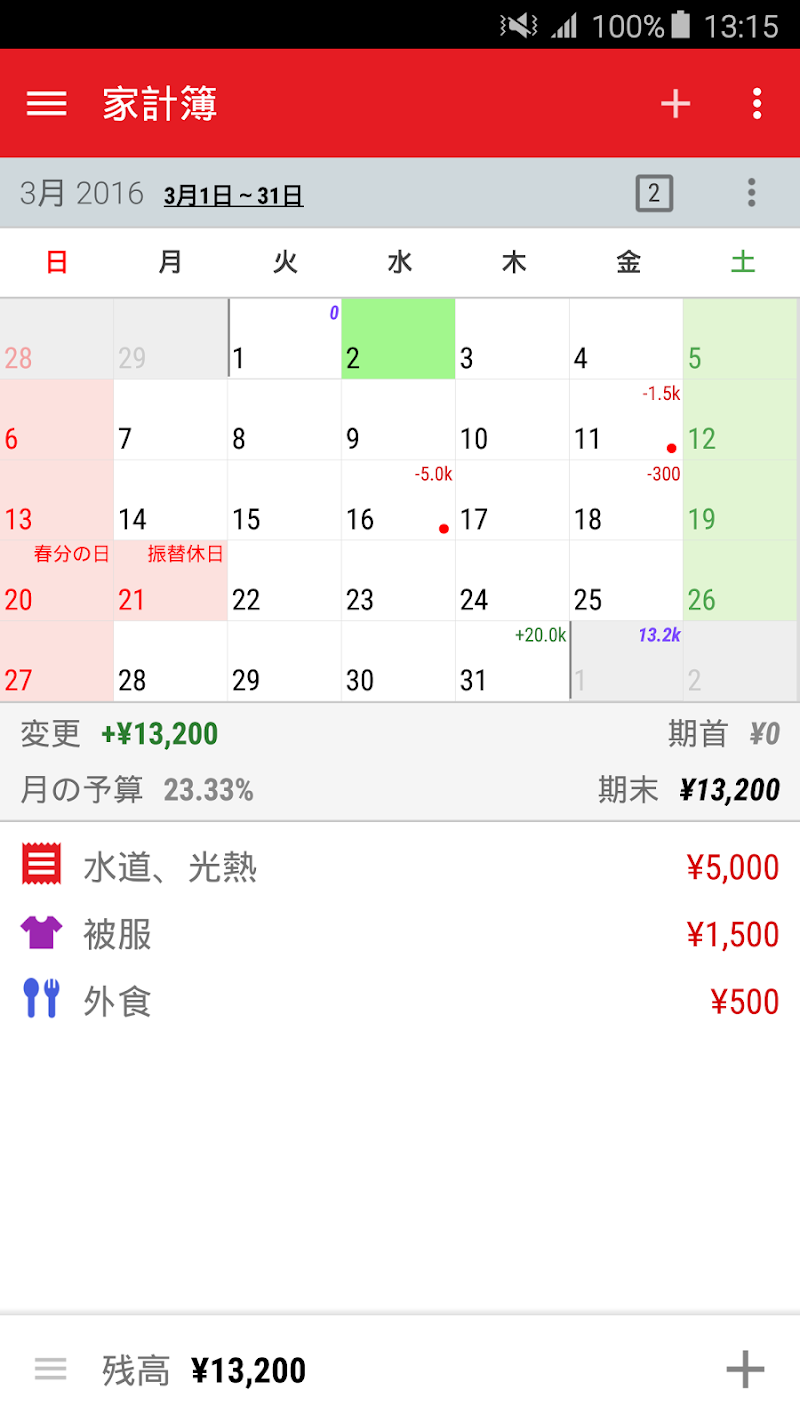This screenshot has width=800, height=1422.
Task: Open the calendar options overflow menu
Action: 751,193
